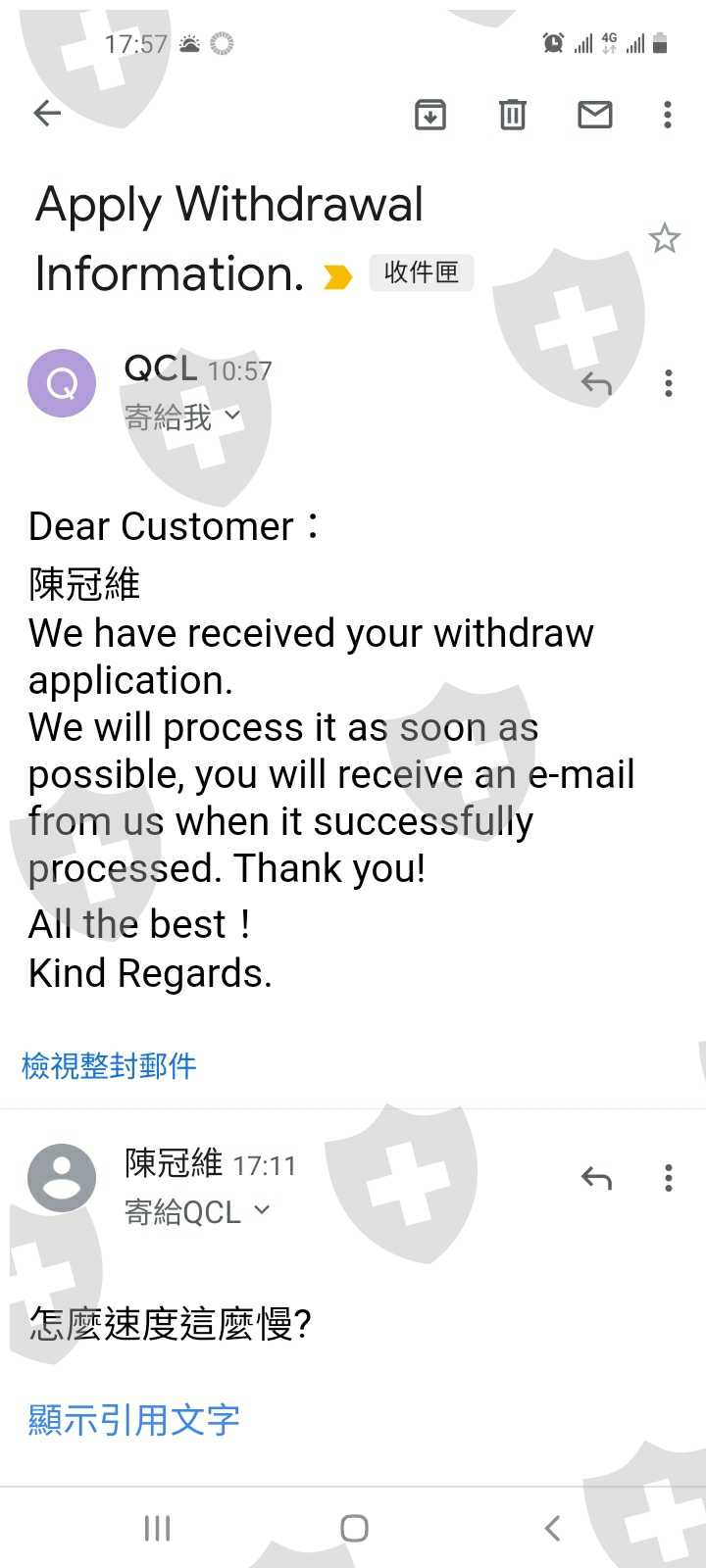Tap the 收件匣 label chip
This screenshot has height=1568, width=706.
(x=422, y=272)
